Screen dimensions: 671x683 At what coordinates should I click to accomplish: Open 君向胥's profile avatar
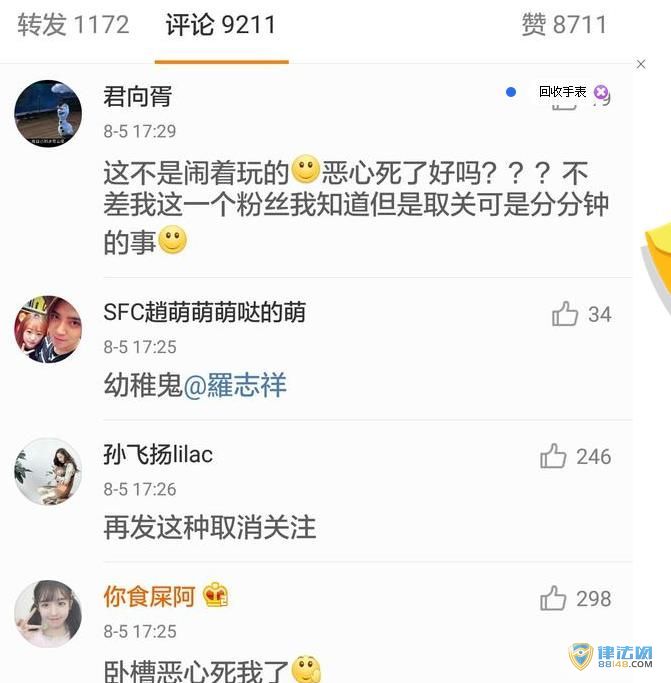point(48,114)
